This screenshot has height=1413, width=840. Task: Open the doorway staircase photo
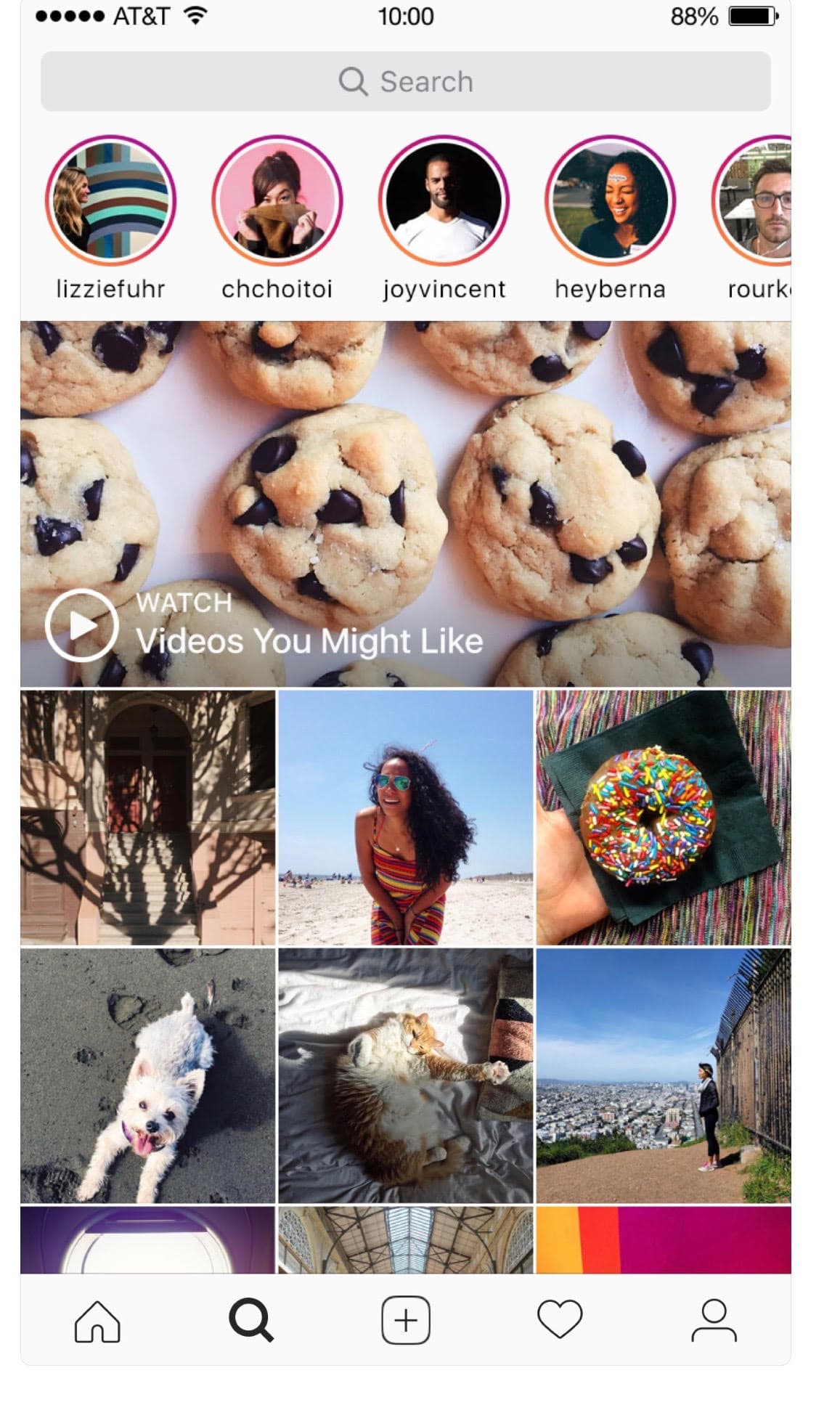click(148, 818)
